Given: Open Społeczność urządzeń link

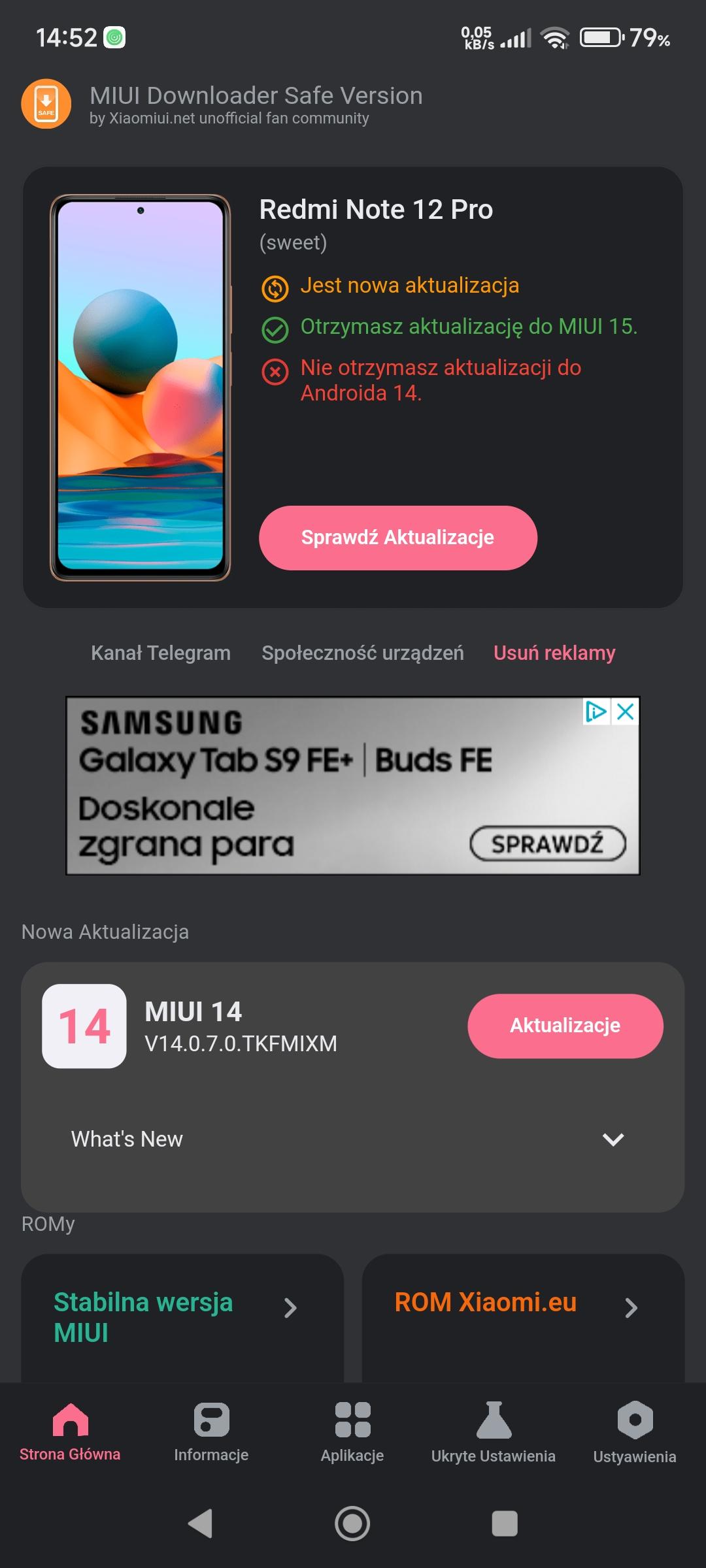Looking at the screenshot, I should (x=362, y=653).
